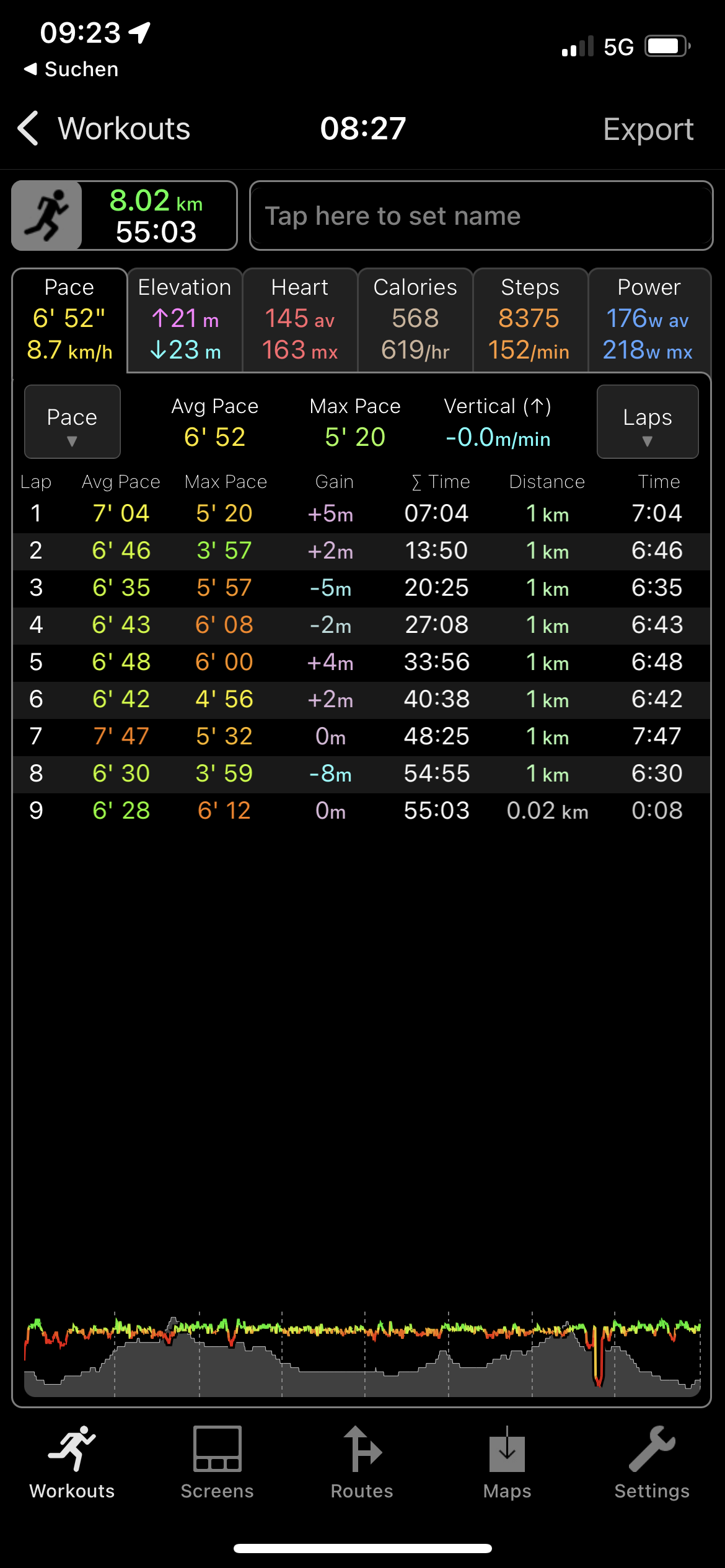Open the Settings tab
The height and width of the screenshot is (1568, 725).
(652, 1463)
